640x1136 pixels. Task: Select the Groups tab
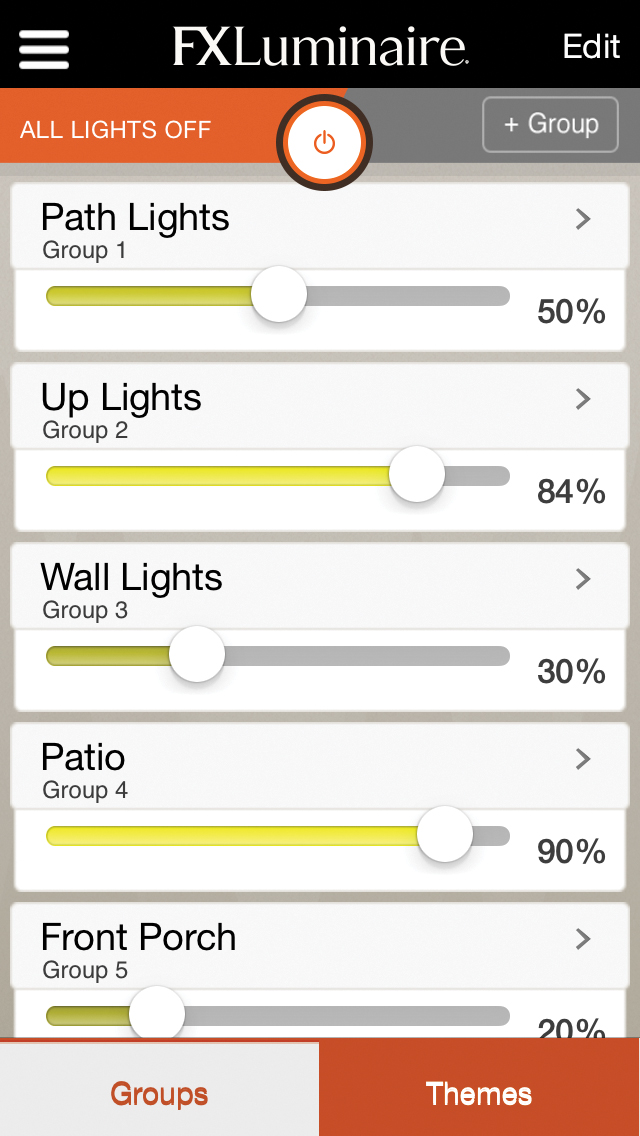[159, 1088]
